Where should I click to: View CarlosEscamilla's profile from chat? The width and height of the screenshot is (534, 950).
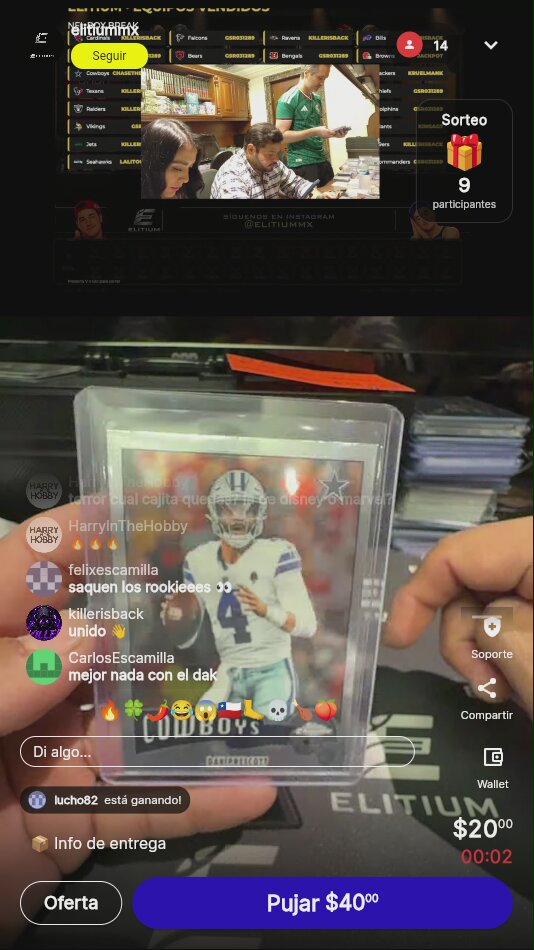[x=44, y=666]
